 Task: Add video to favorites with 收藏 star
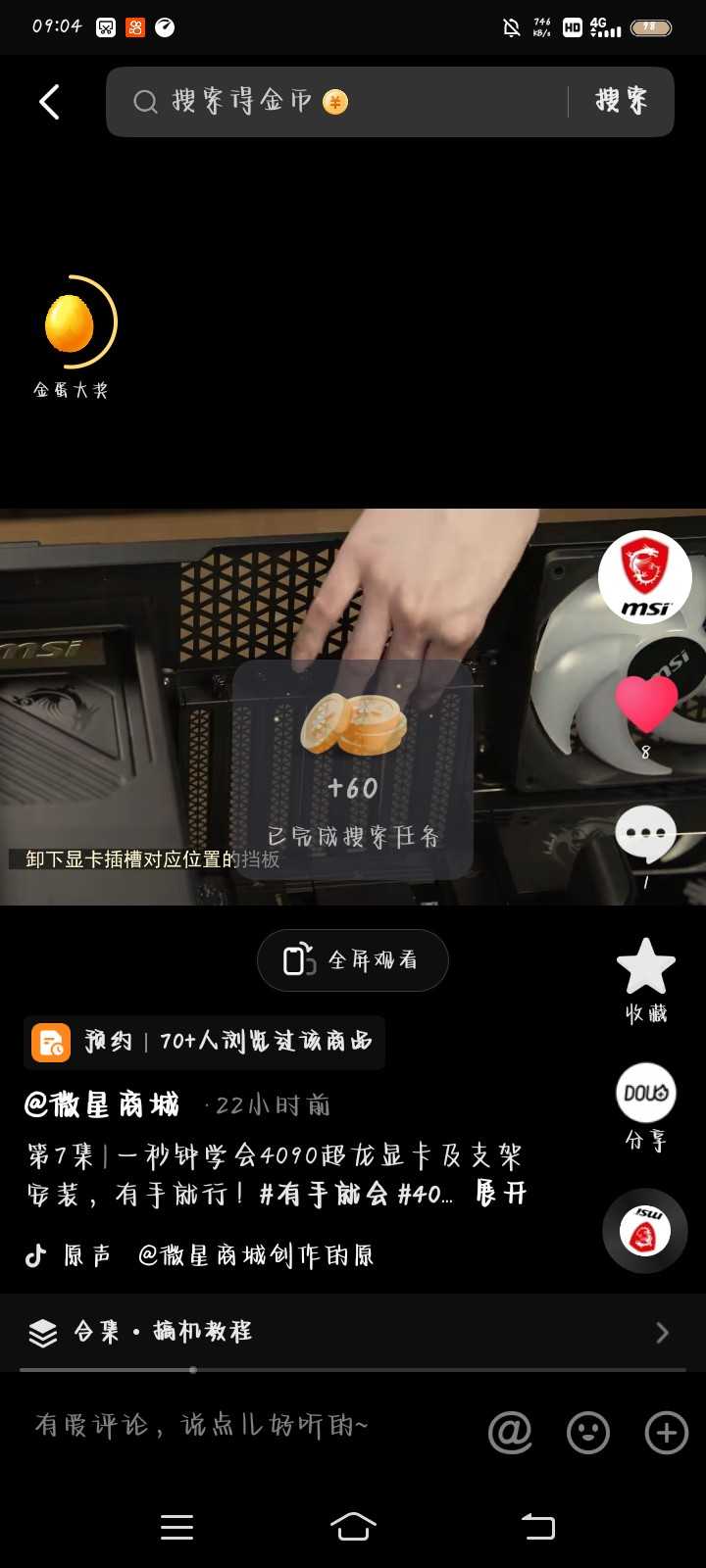point(645,968)
